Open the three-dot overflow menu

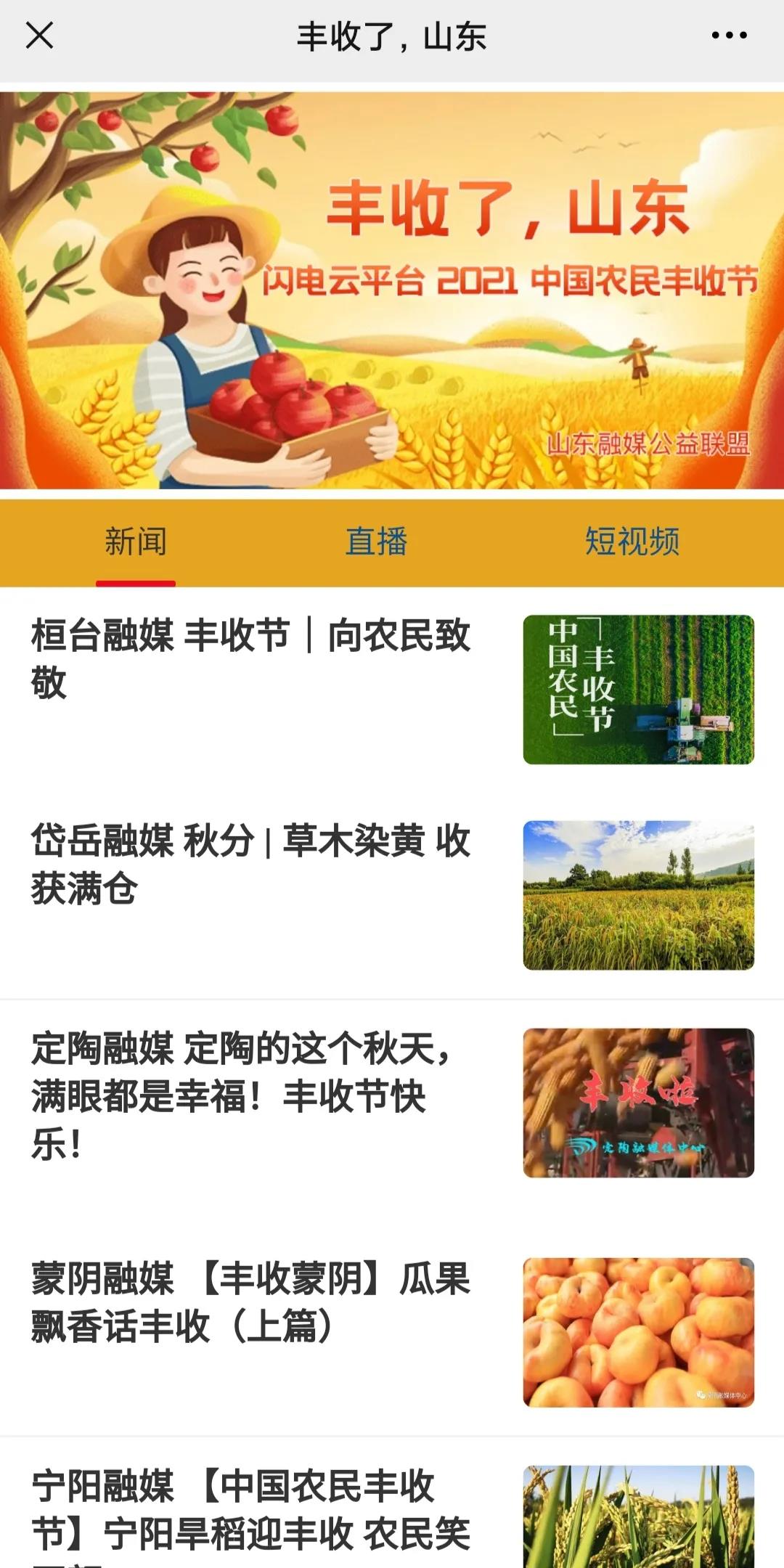[729, 36]
